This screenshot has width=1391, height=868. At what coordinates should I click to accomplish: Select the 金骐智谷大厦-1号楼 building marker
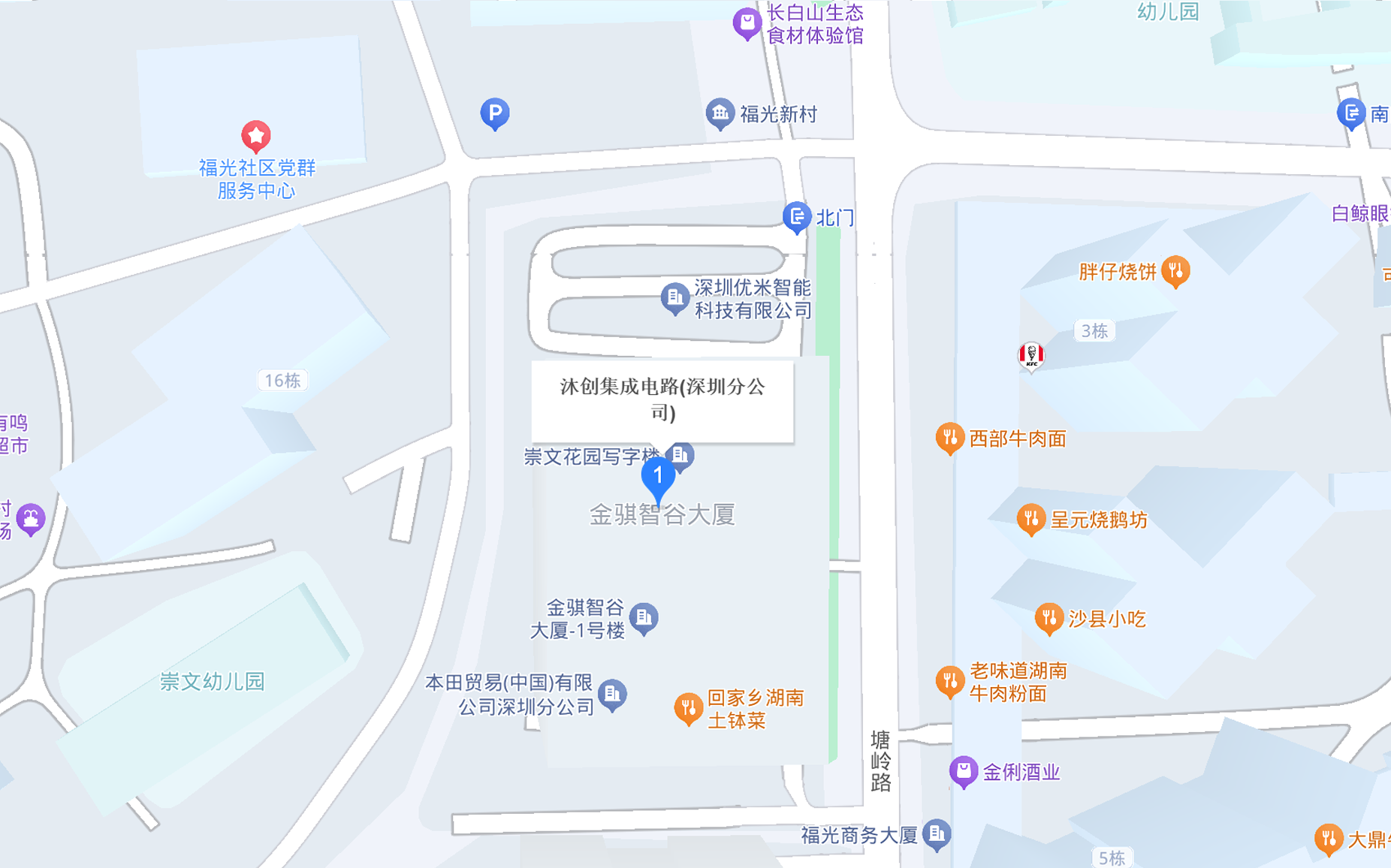(x=644, y=617)
